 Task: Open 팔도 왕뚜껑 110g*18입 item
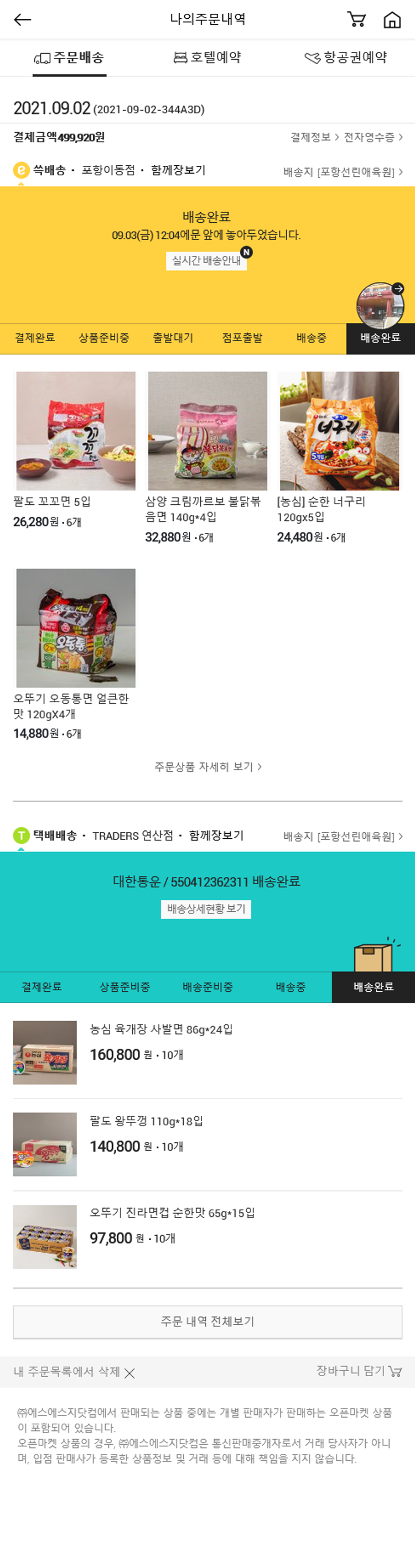click(146, 1121)
